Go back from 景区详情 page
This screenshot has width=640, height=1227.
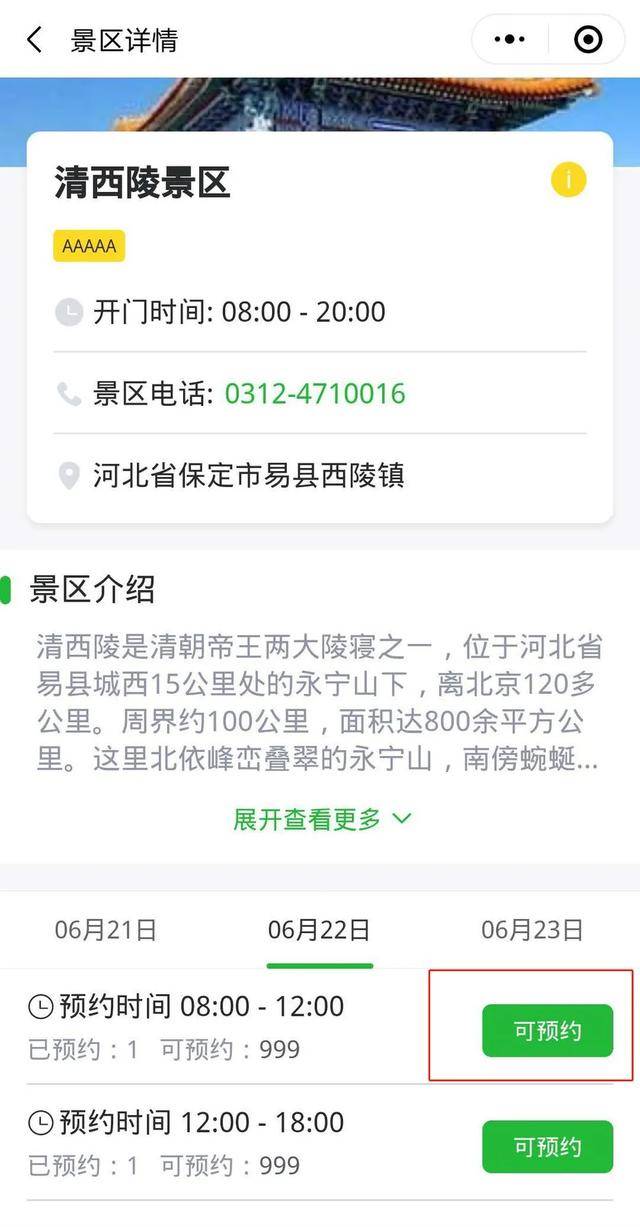pyautogui.click(x=35, y=40)
